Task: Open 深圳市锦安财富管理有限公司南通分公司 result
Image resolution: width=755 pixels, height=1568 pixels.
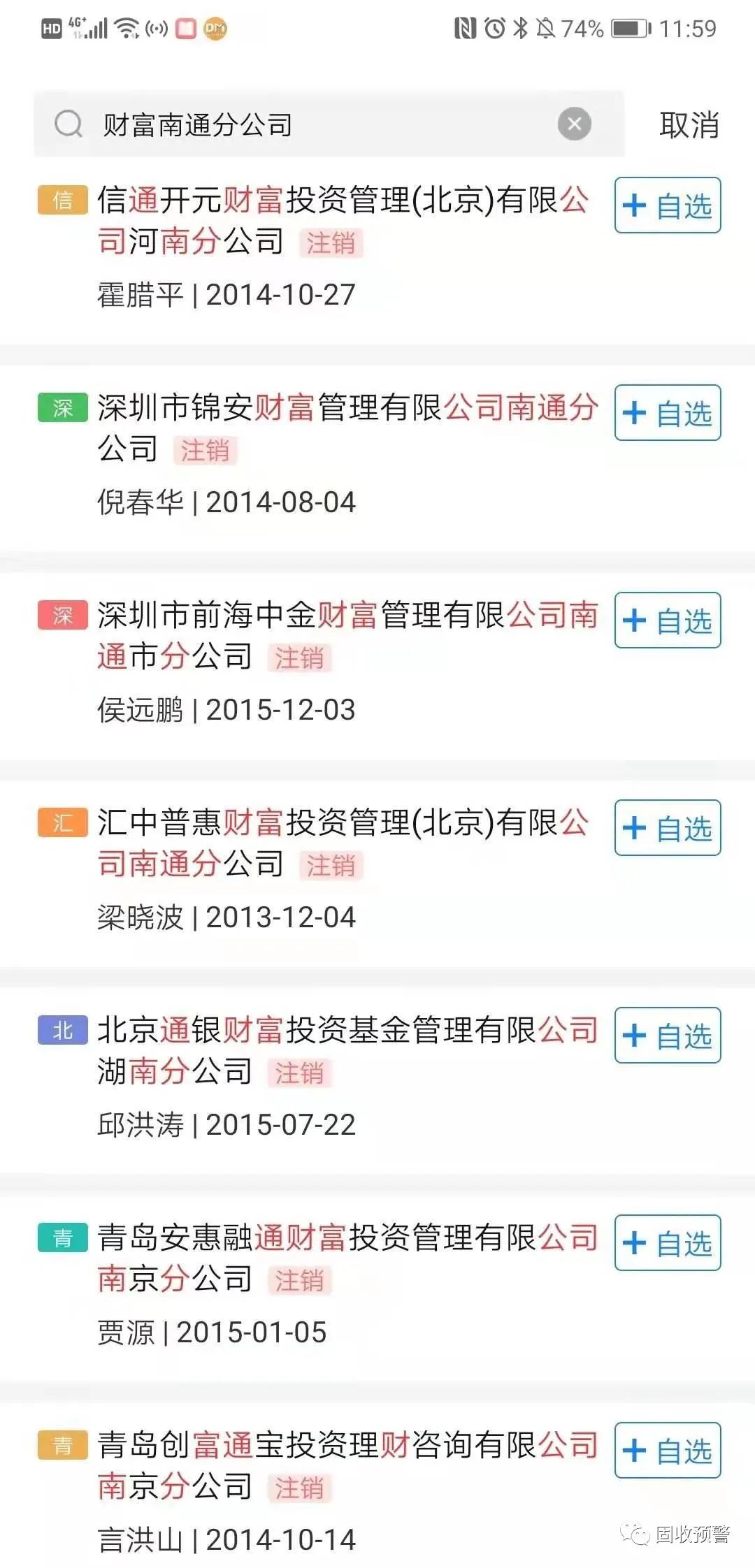Action: [x=346, y=428]
